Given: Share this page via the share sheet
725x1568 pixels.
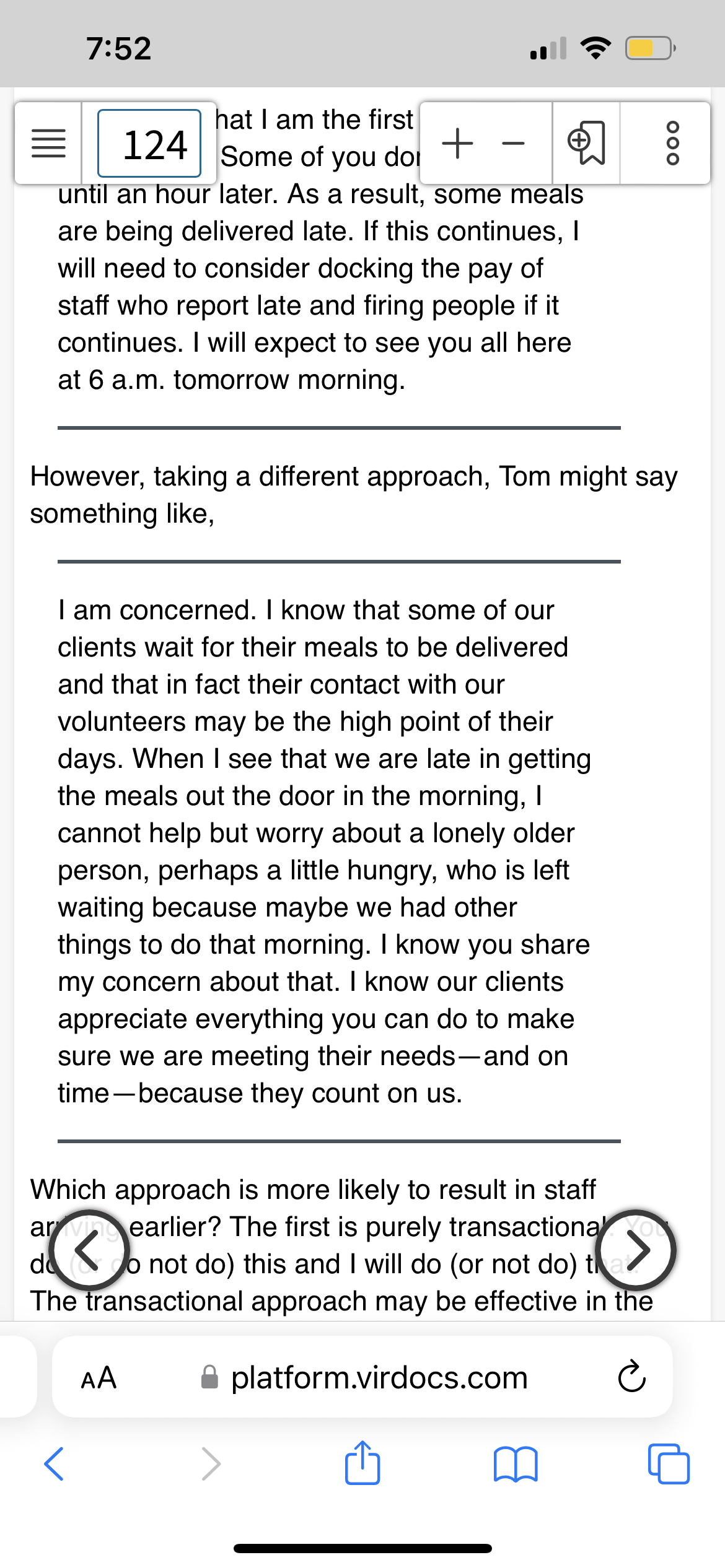Looking at the screenshot, I should pyautogui.click(x=362, y=1463).
